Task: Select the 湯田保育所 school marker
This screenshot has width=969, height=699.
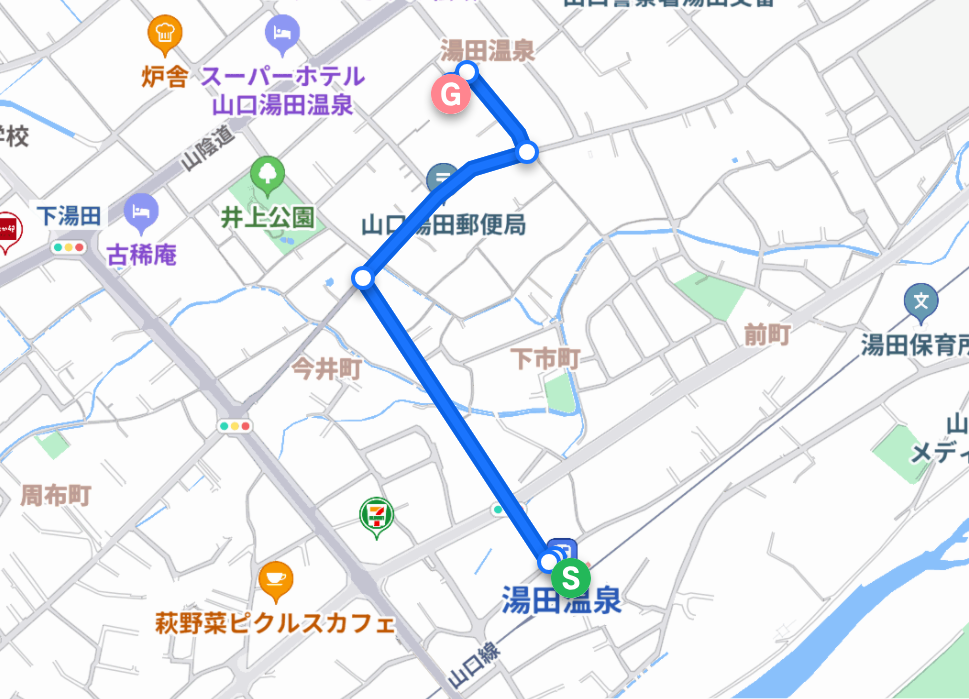Action: tap(920, 300)
